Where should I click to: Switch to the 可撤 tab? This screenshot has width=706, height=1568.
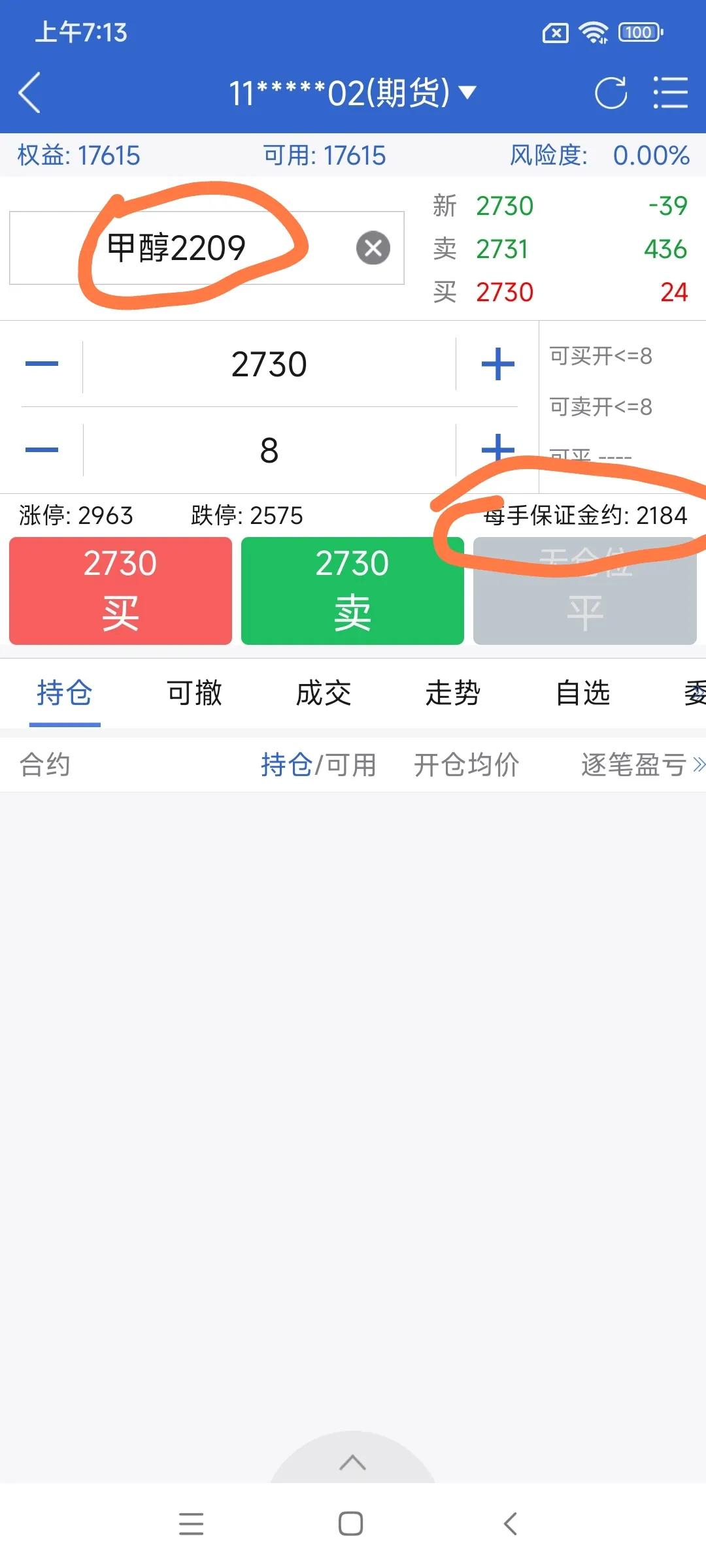(x=194, y=693)
